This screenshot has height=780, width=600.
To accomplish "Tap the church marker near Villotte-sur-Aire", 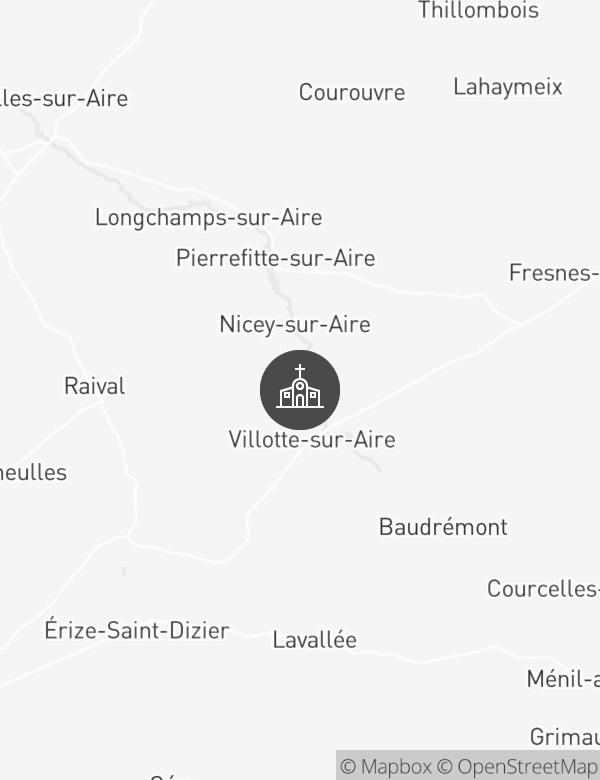I will point(300,390).
